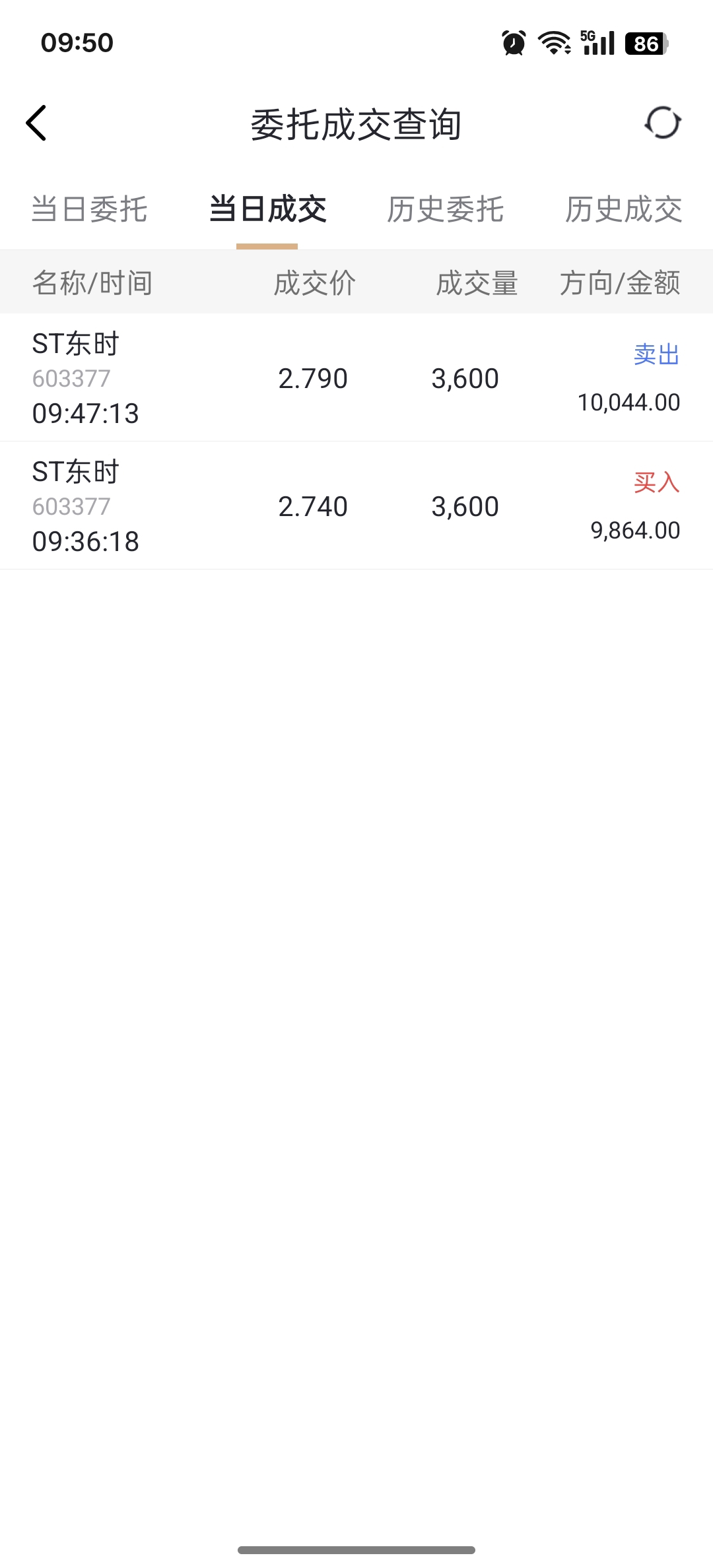Refresh the trade query list
This screenshot has width=713, height=1568.
[663, 123]
